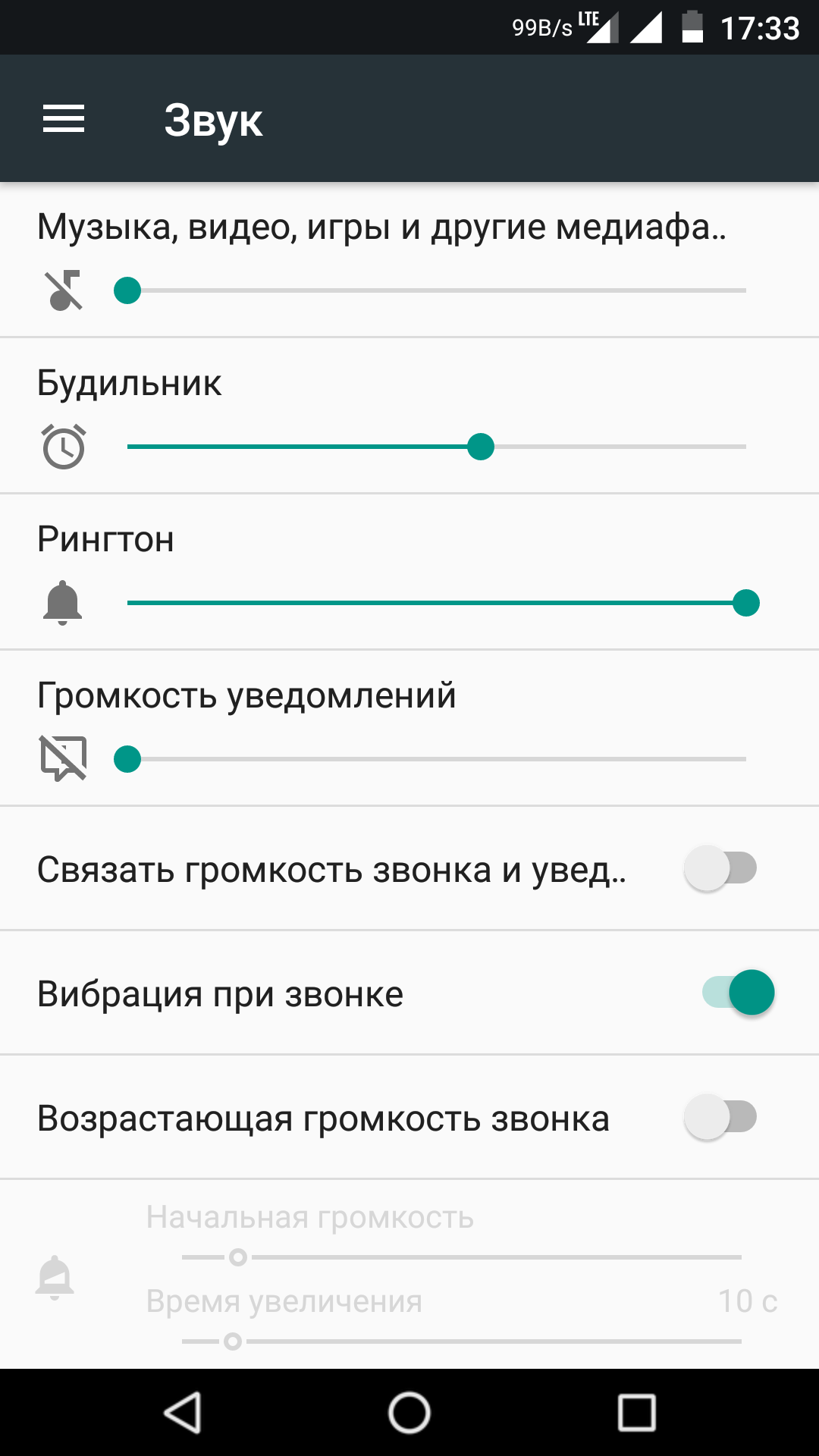Viewport: 819px width, 1456px height.
Task: Tap the Громкость уведомлений slider
Action: point(437,759)
